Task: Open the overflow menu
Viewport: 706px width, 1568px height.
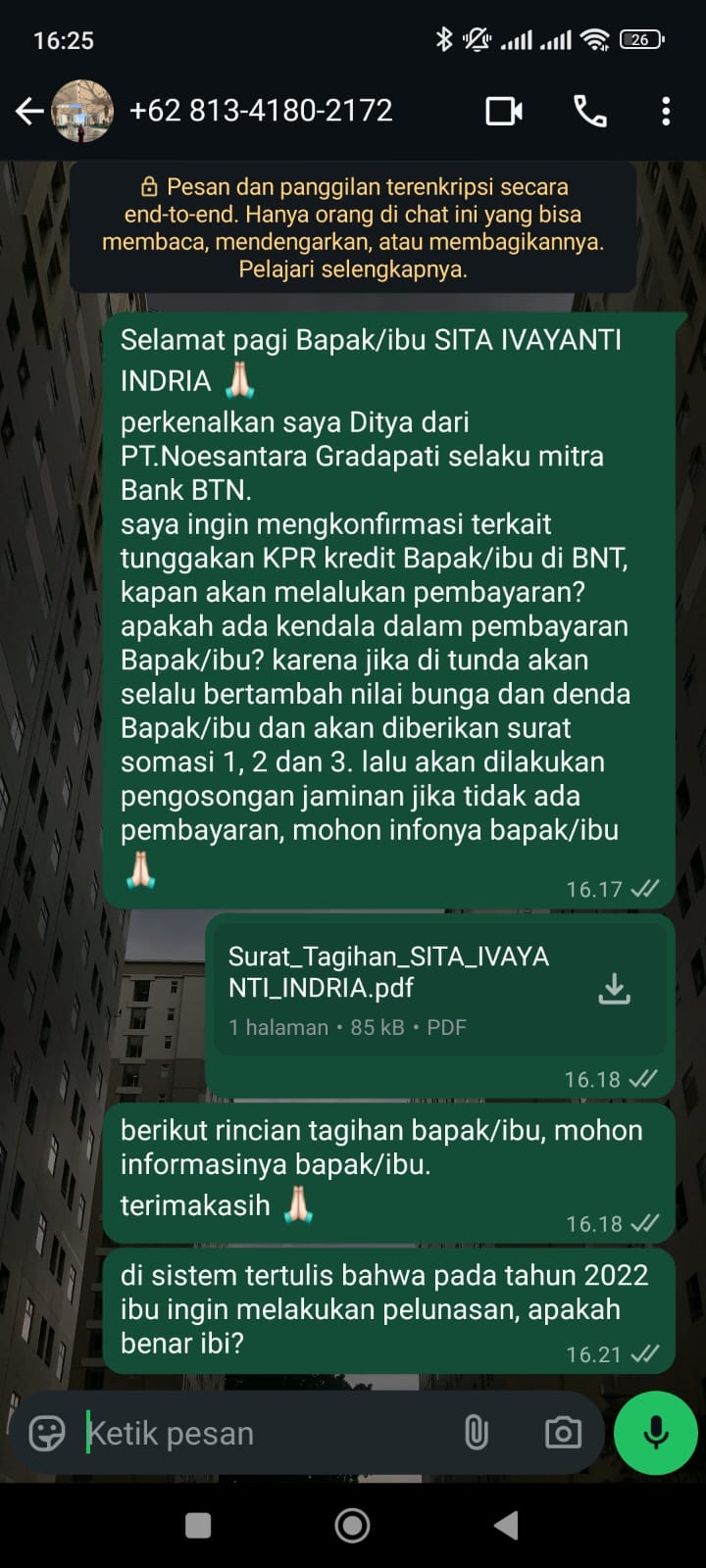Action: tap(666, 111)
